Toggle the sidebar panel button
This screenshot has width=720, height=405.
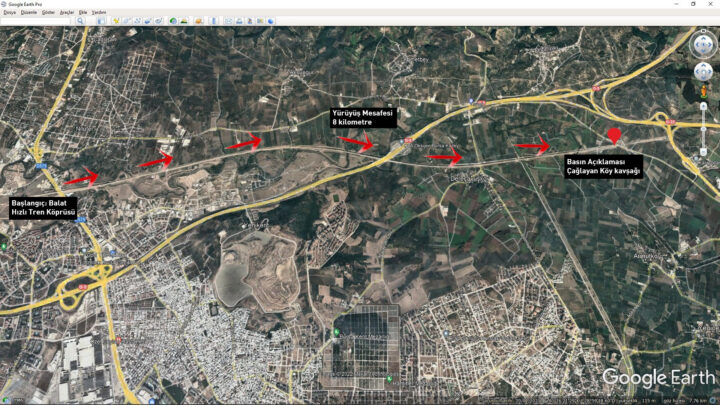click(100, 21)
